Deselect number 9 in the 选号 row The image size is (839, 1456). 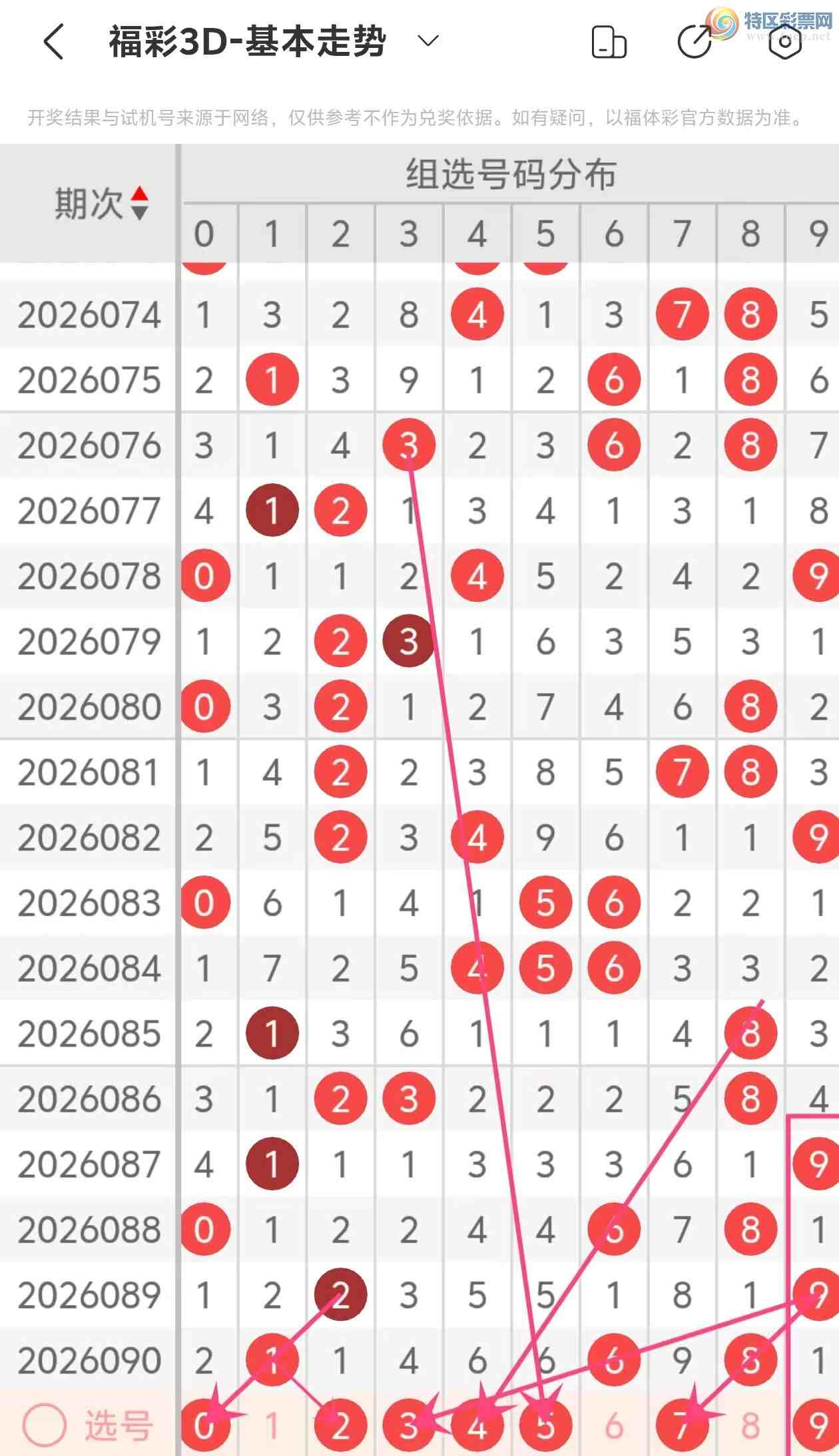pos(817,1426)
